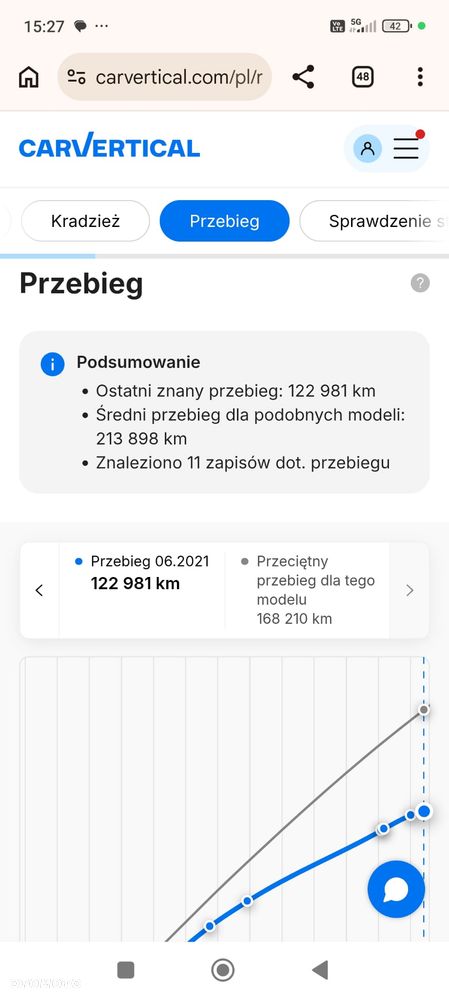Switch to the Kradzież section
449x998 pixels.
[x=85, y=221]
